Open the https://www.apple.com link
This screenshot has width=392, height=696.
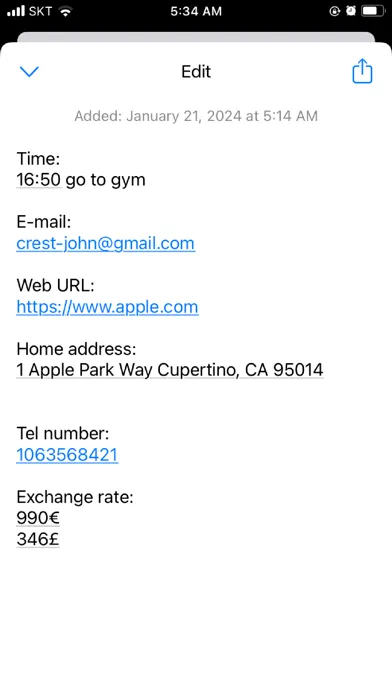(107, 307)
